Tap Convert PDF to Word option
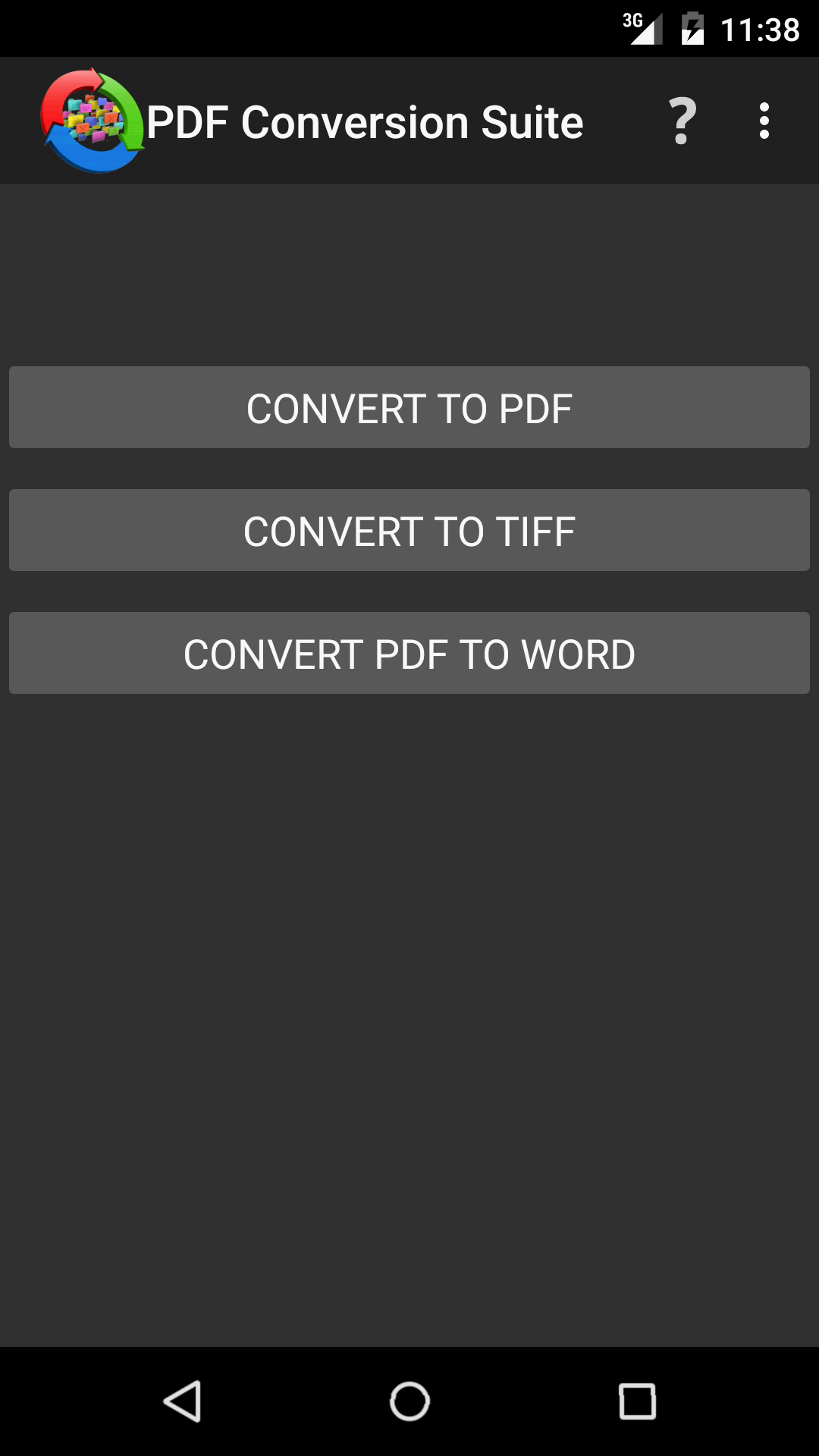 [x=409, y=653]
